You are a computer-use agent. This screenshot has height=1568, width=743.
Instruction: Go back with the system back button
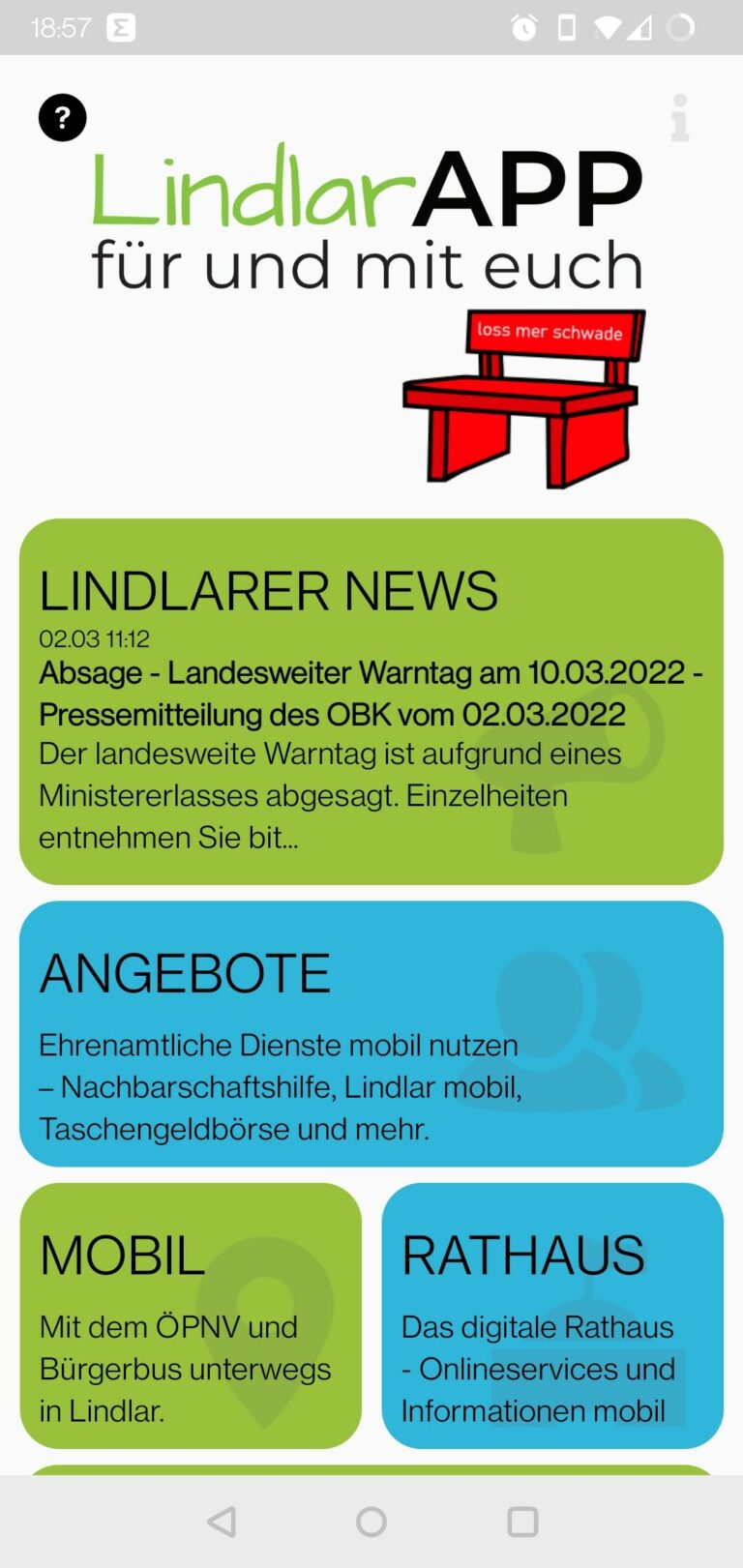pos(222,1522)
